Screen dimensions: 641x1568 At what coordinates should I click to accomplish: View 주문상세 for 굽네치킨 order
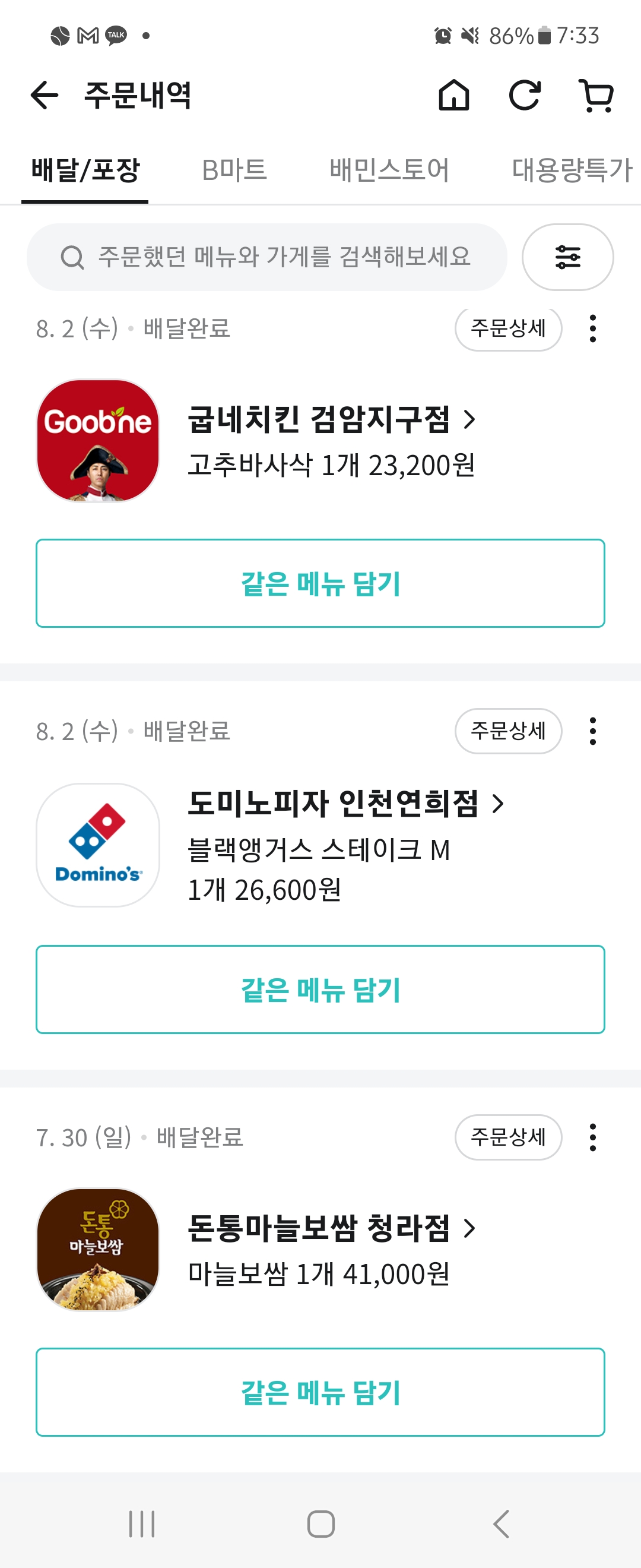tap(508, 328)
